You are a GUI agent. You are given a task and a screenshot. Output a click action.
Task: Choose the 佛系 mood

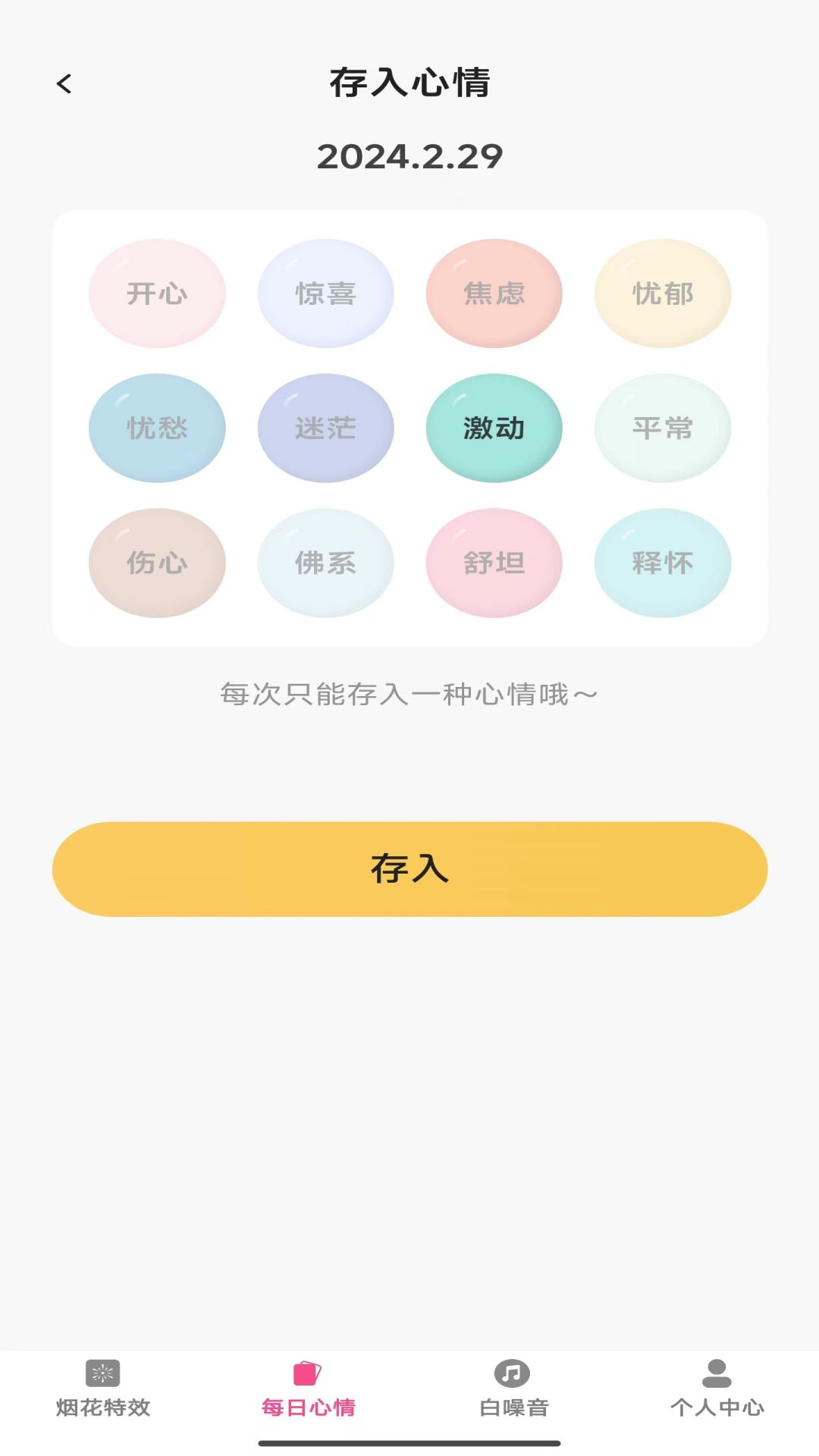[325, 563]
